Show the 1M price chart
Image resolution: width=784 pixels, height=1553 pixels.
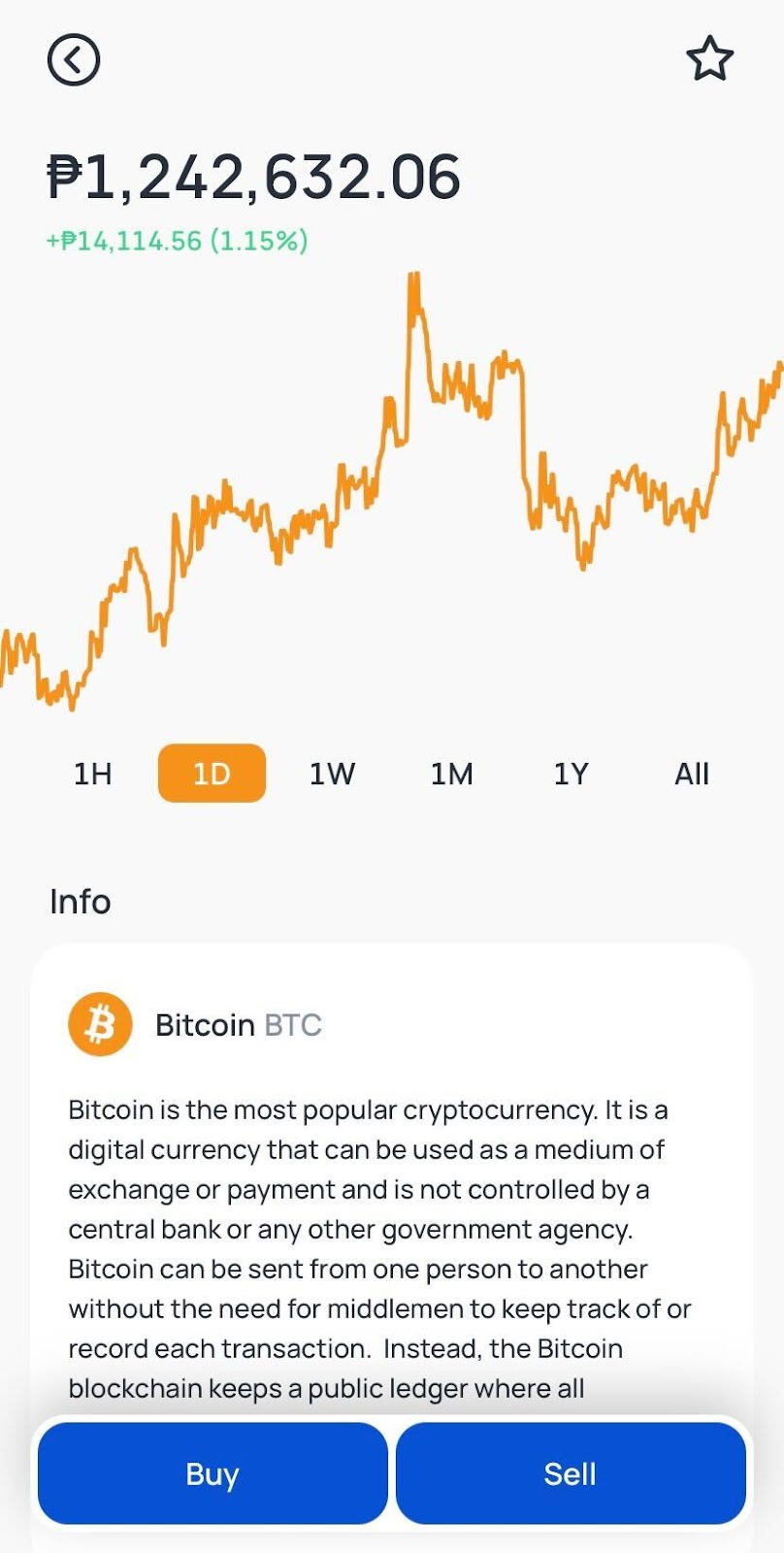(451, 774)
